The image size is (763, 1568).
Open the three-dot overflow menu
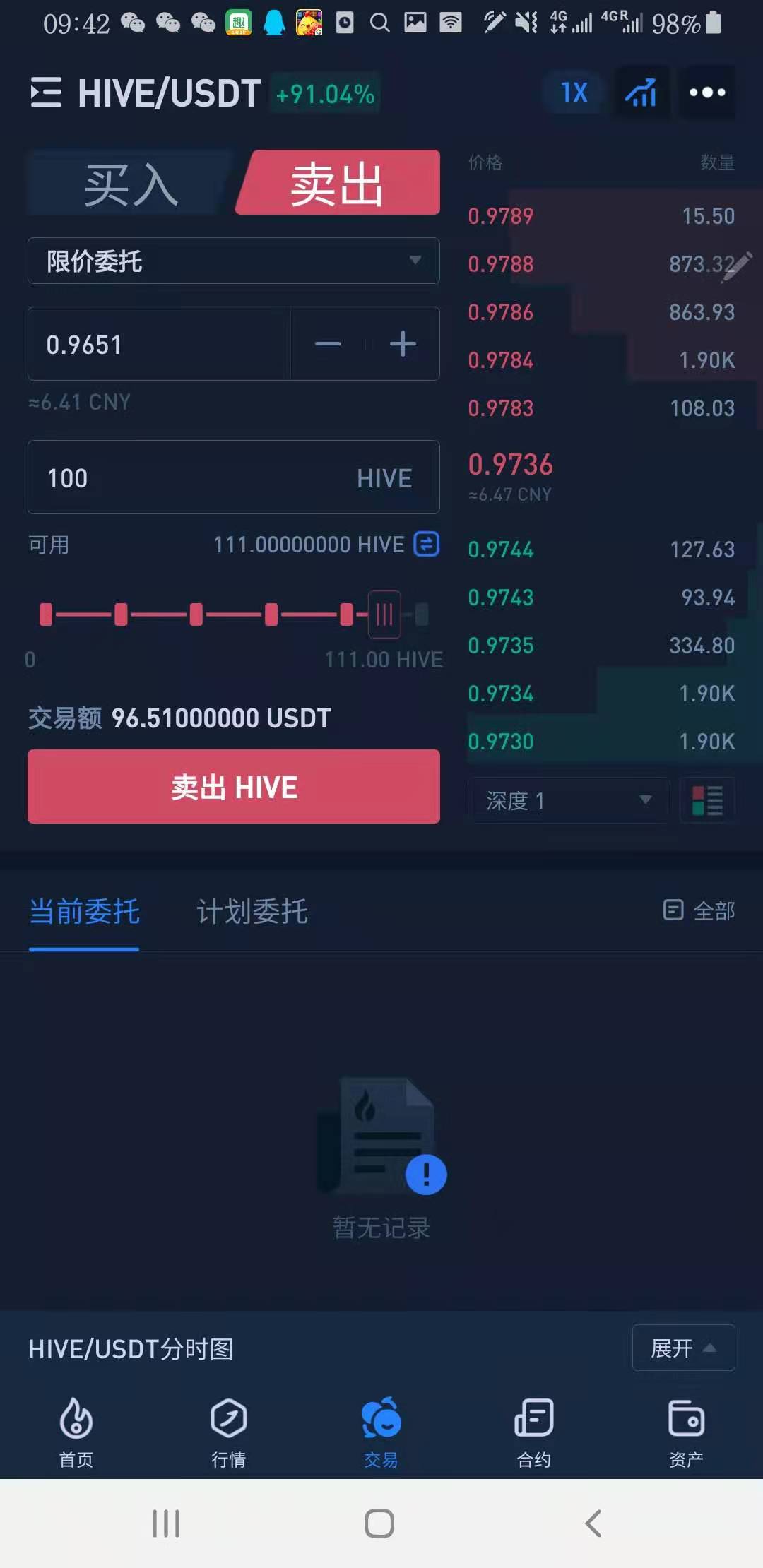[x=707, y=93]
